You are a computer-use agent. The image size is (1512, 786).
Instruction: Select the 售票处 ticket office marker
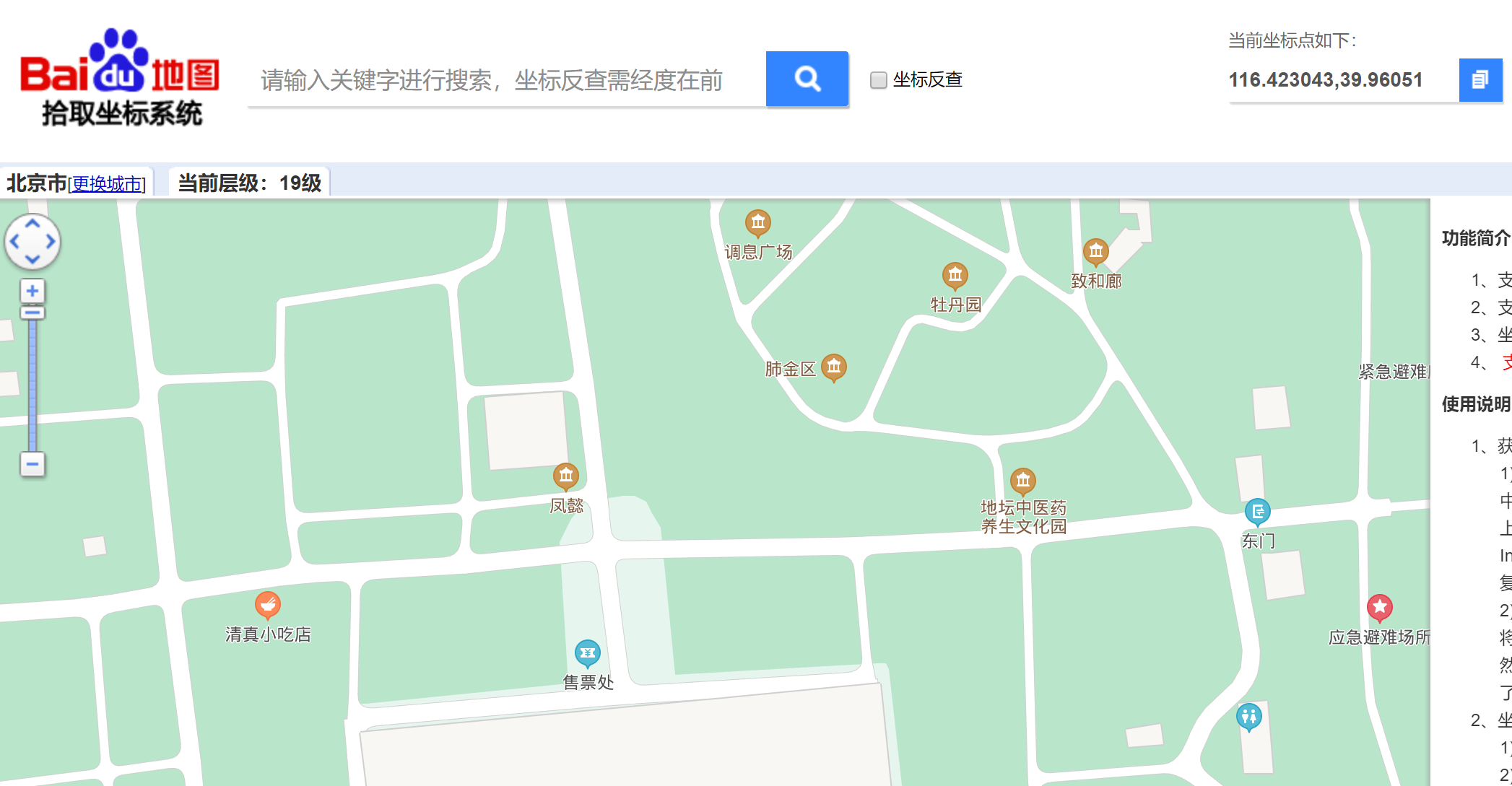(587, 653)
